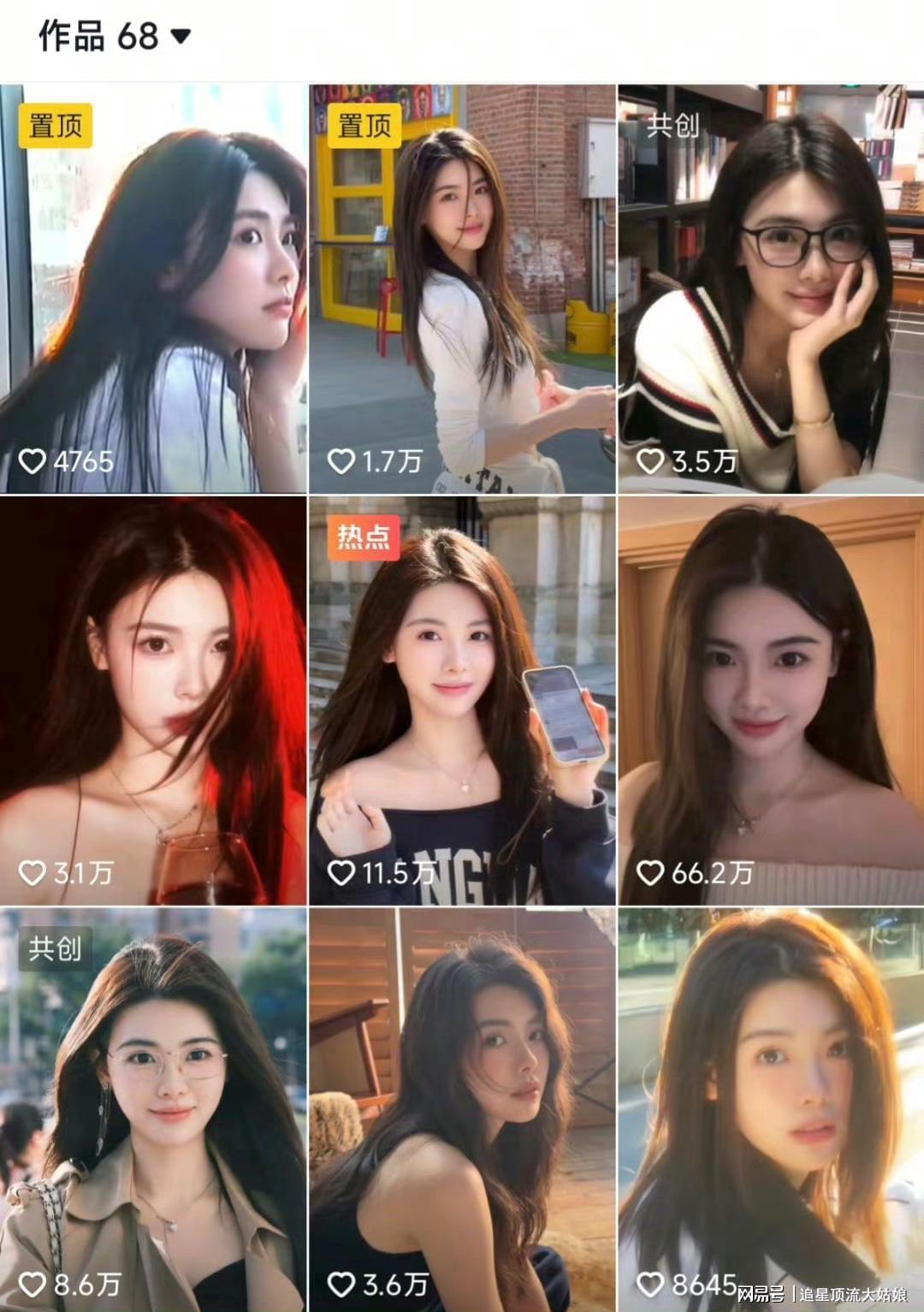The height and width of the screenshot is (1312, 924).
Task: Open the pinned video with 1.7万 likes
Action: tap(462, 288)
